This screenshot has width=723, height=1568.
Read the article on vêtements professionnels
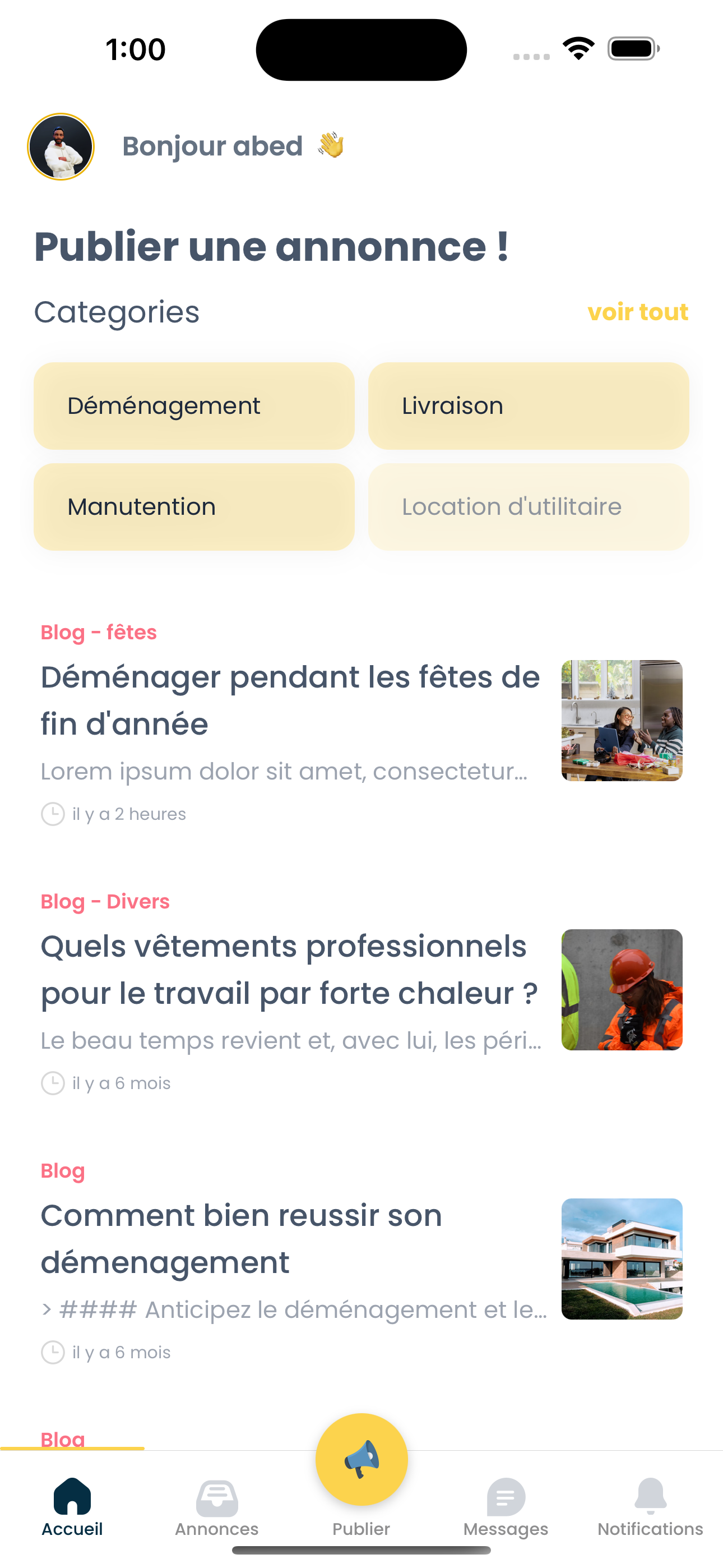coord(290,970)
